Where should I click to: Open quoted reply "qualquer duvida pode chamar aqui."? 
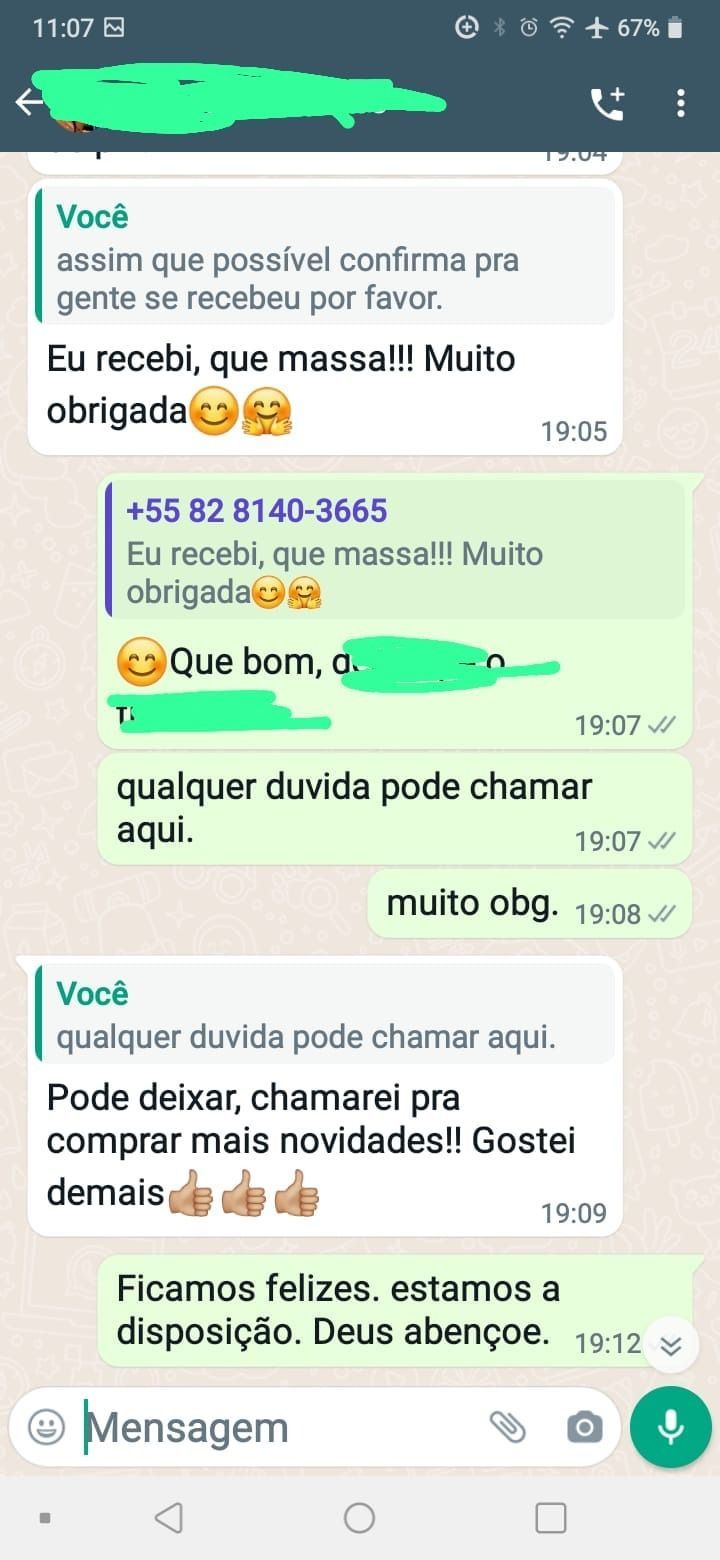tap(324, 1014)
